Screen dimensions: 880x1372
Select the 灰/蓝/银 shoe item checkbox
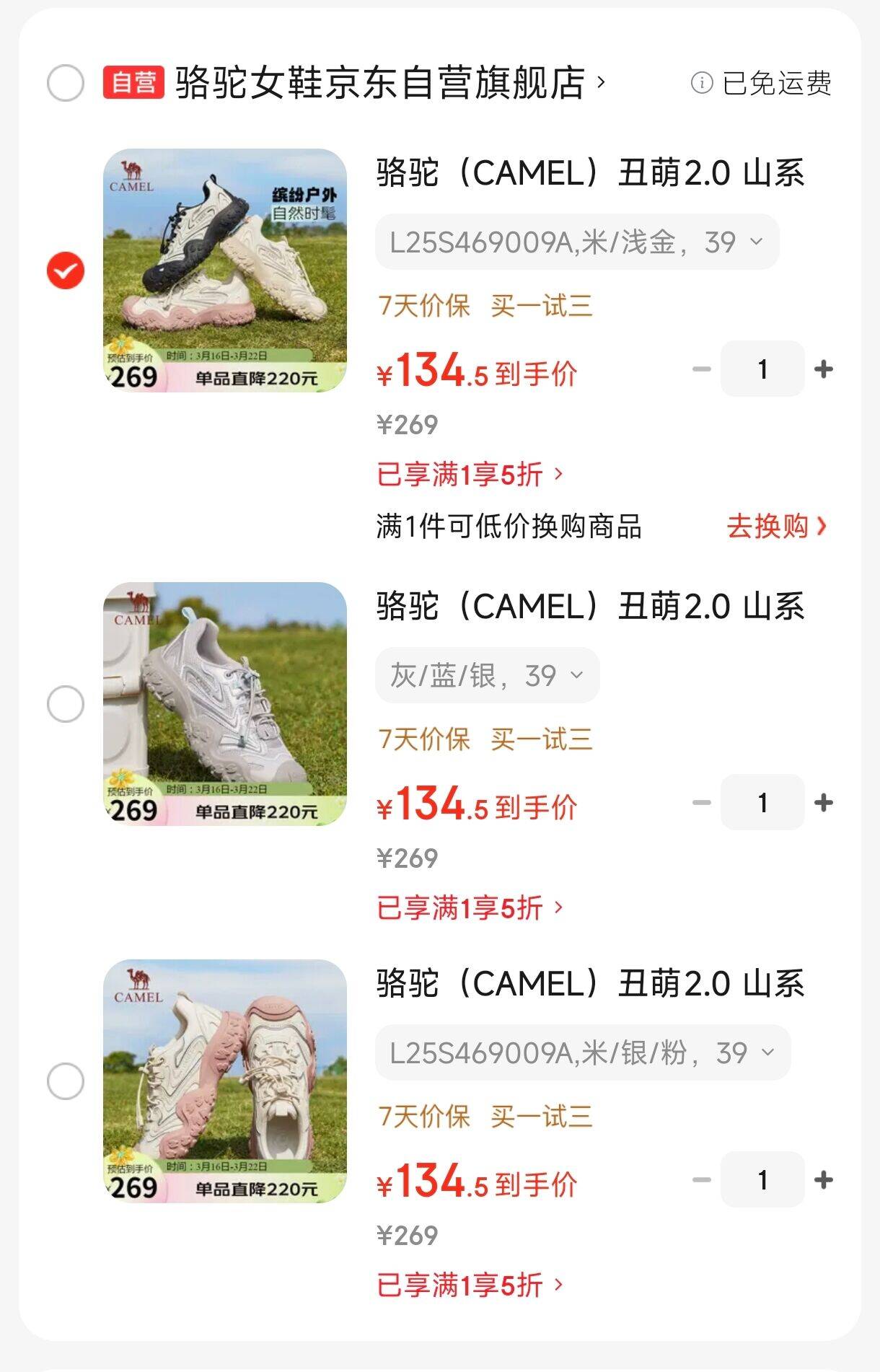click(x=66, y=704)
